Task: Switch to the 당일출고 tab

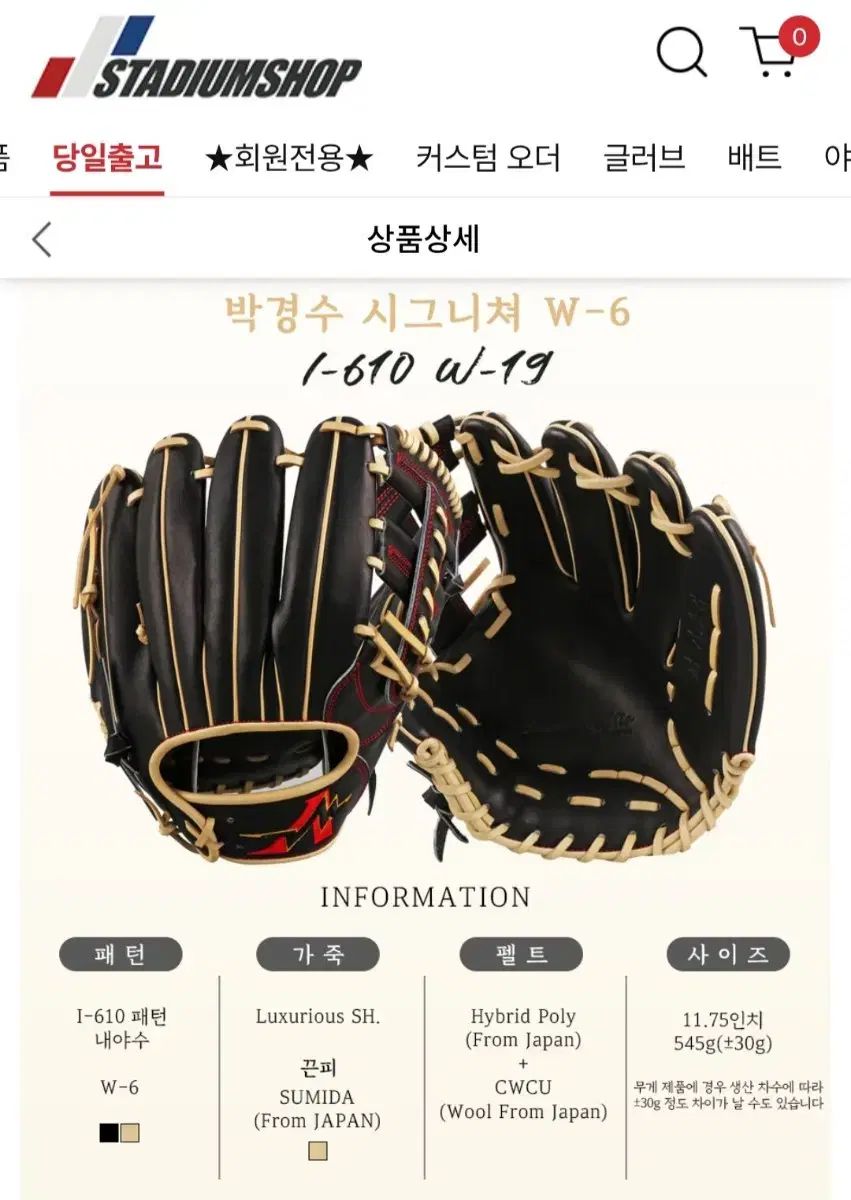Action: pyautogui.click(x=107, y=158)
